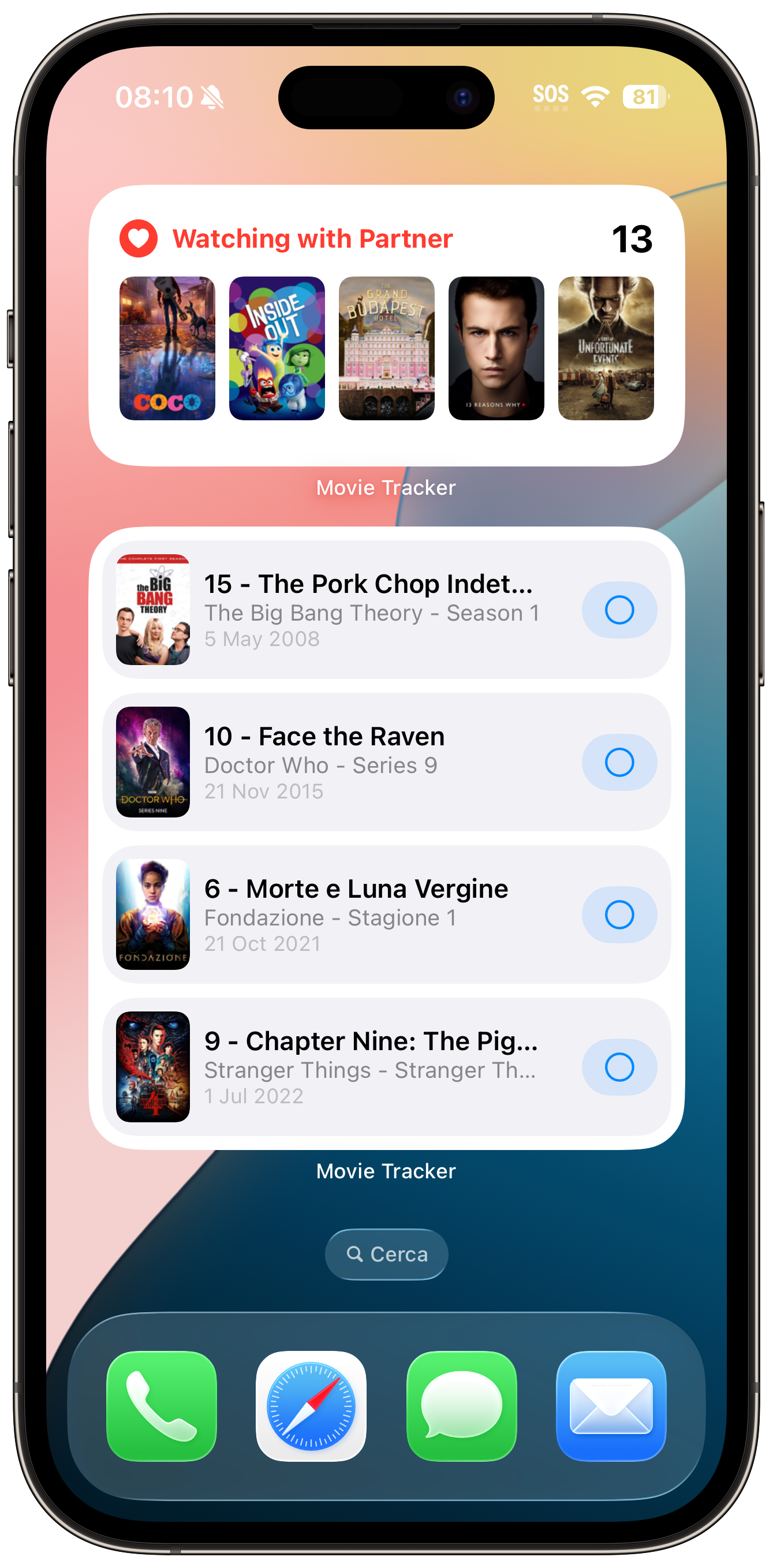773x1568 pixels.
Task: Tap the Cerca search pill
Action: 387,1254
